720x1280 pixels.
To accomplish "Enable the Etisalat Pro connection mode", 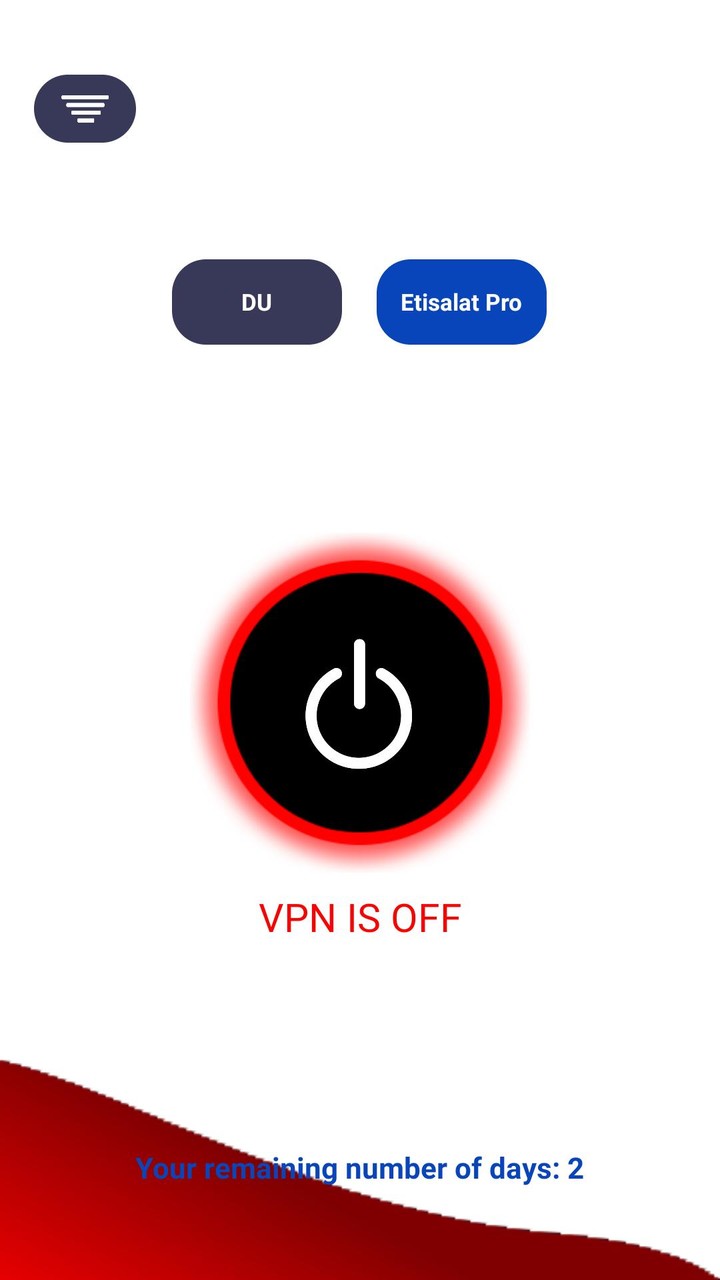I will 460,302.
